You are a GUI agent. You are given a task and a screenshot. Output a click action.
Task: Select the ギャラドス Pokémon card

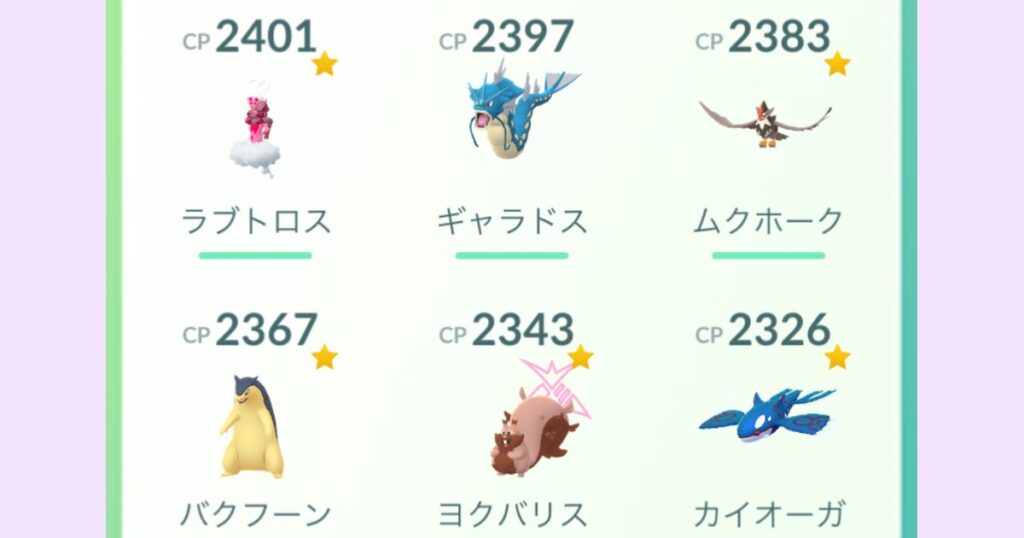click(x=512, y=120)
